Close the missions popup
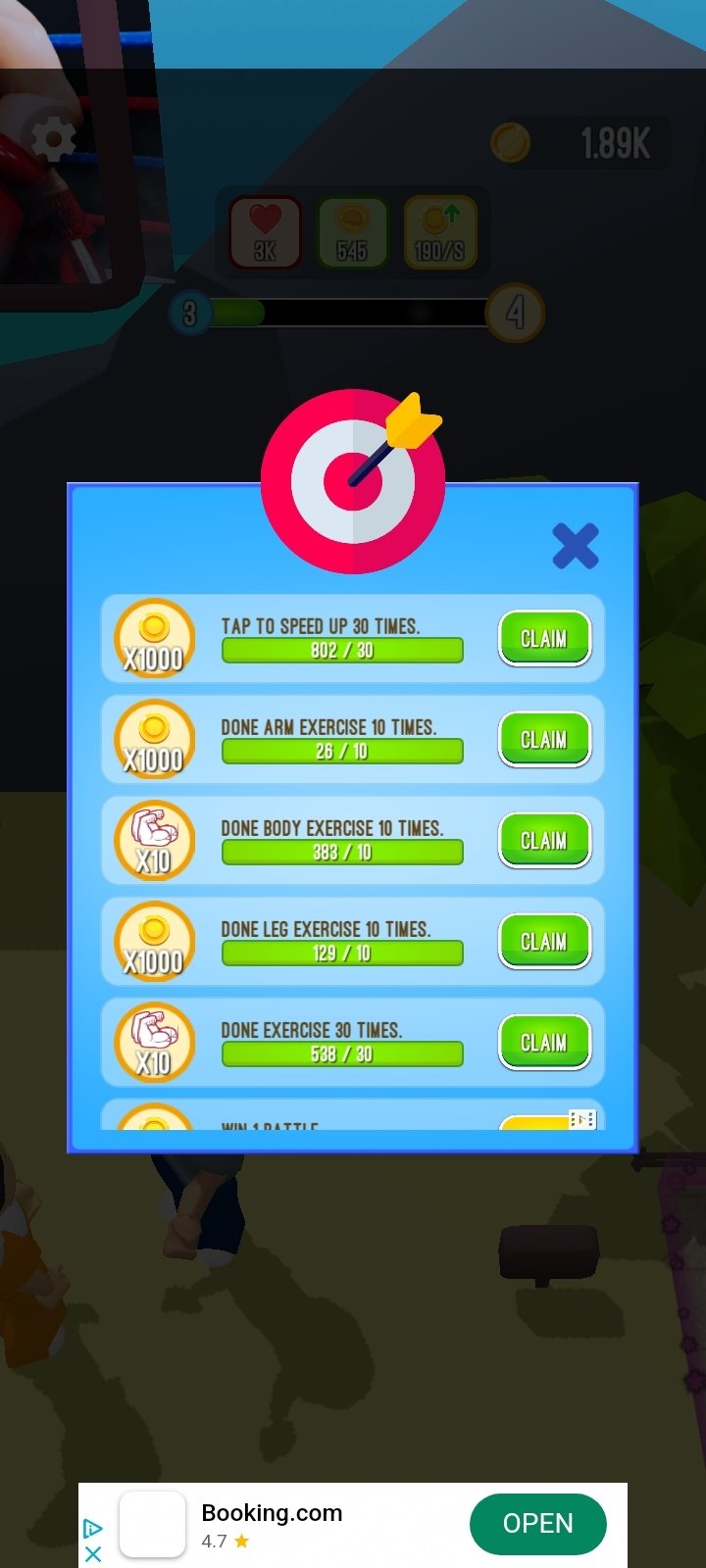Viewport: 706px width, 1568px height. coord(575,546)
